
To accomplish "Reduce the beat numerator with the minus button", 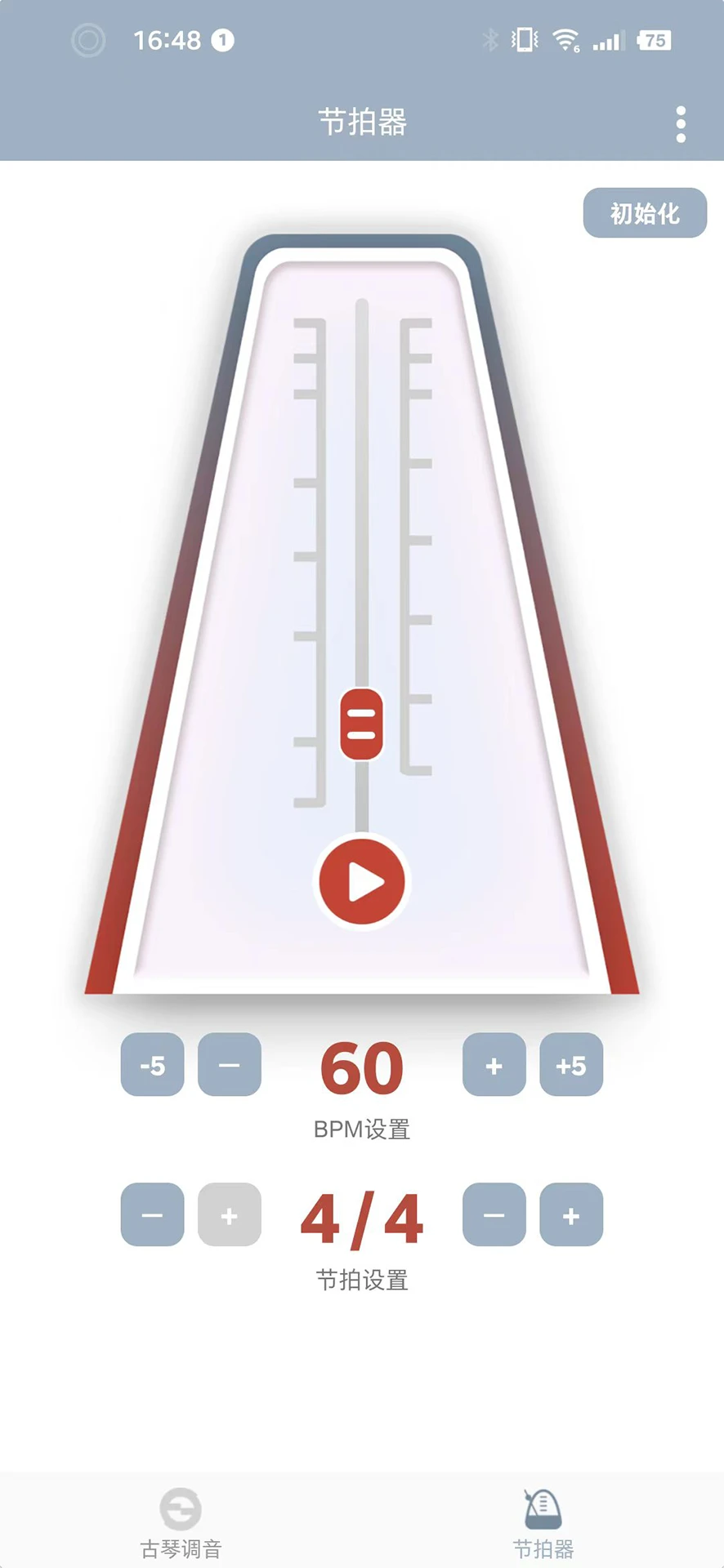I will point(153,1214).
